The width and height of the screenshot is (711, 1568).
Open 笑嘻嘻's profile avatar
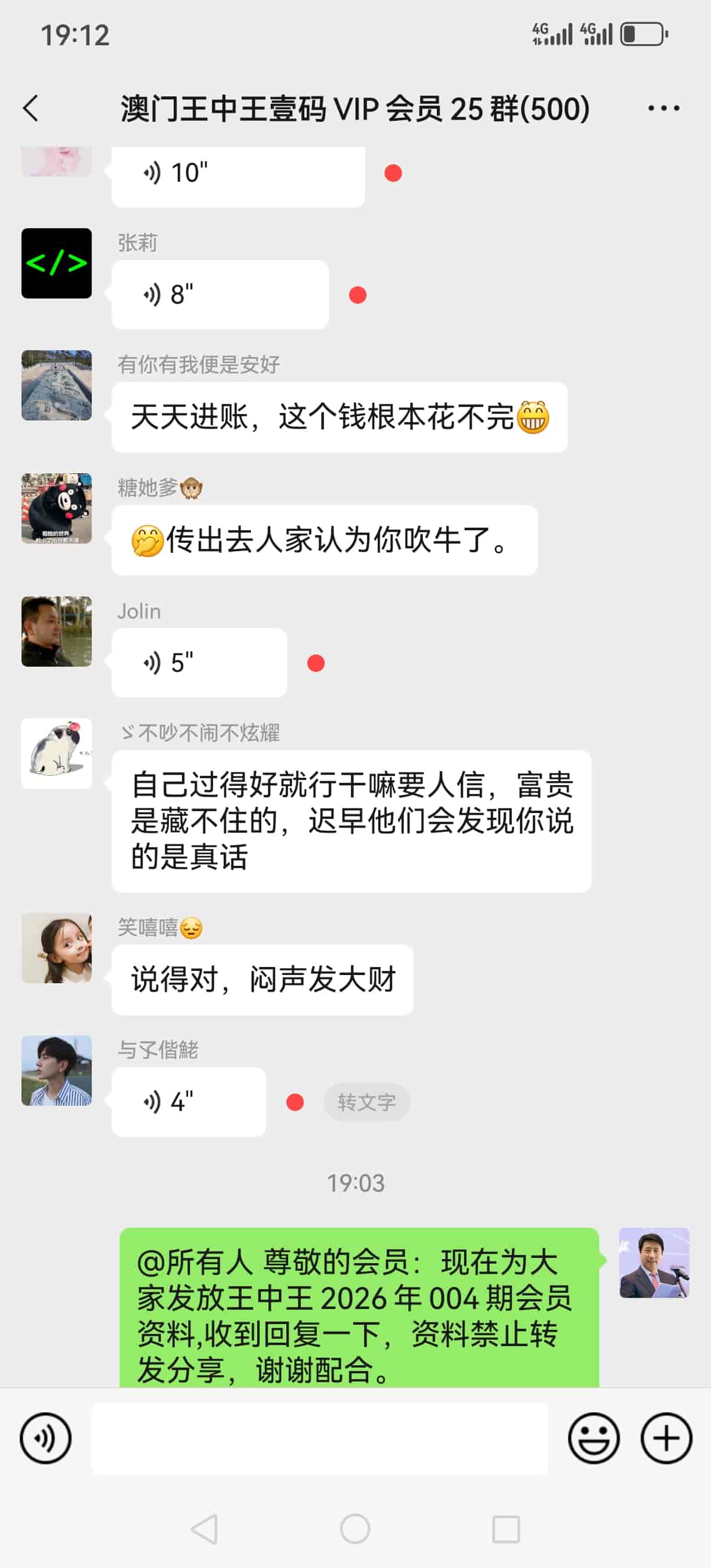56,948
